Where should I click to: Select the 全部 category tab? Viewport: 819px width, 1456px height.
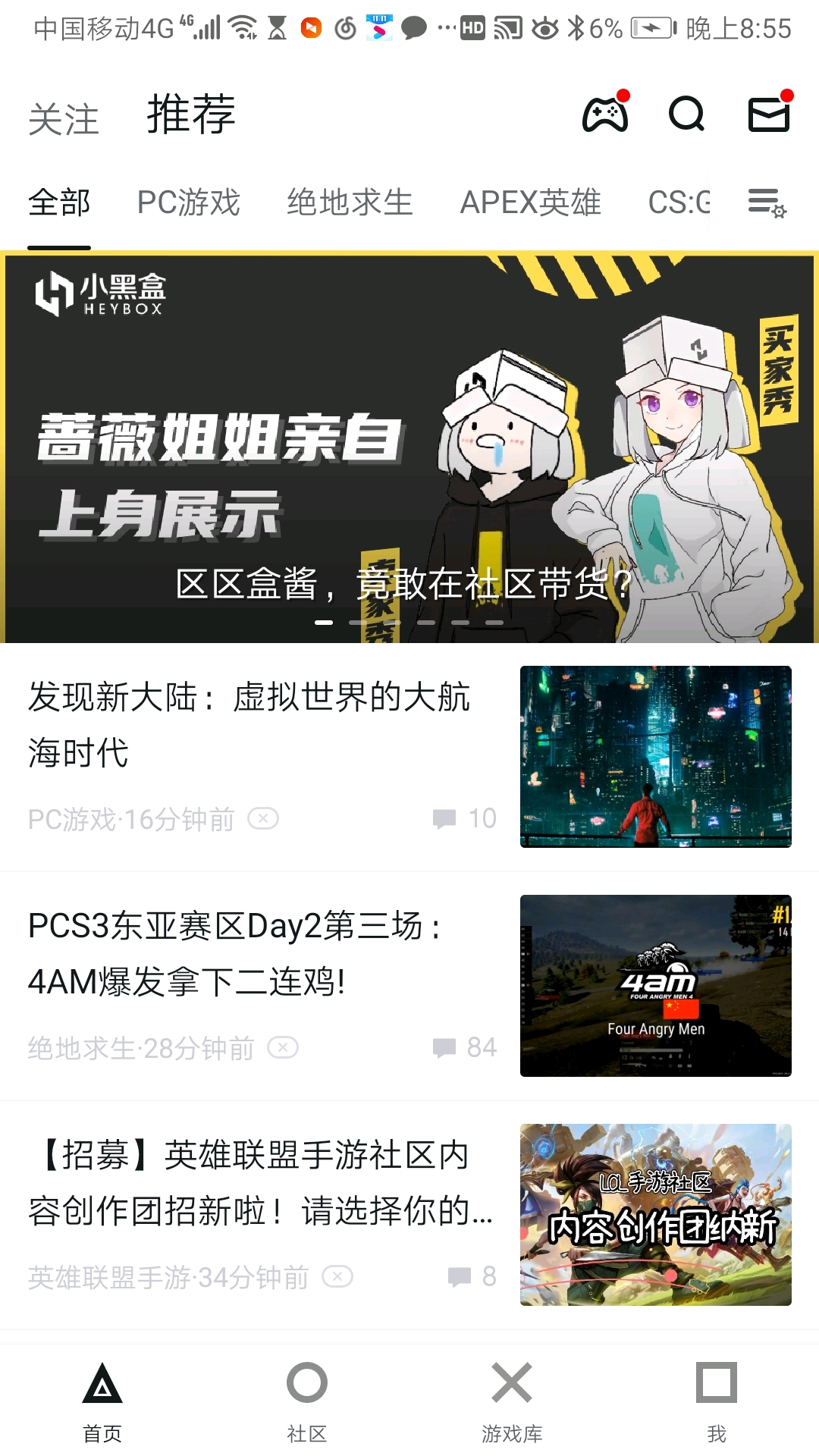tap(59, 202)
